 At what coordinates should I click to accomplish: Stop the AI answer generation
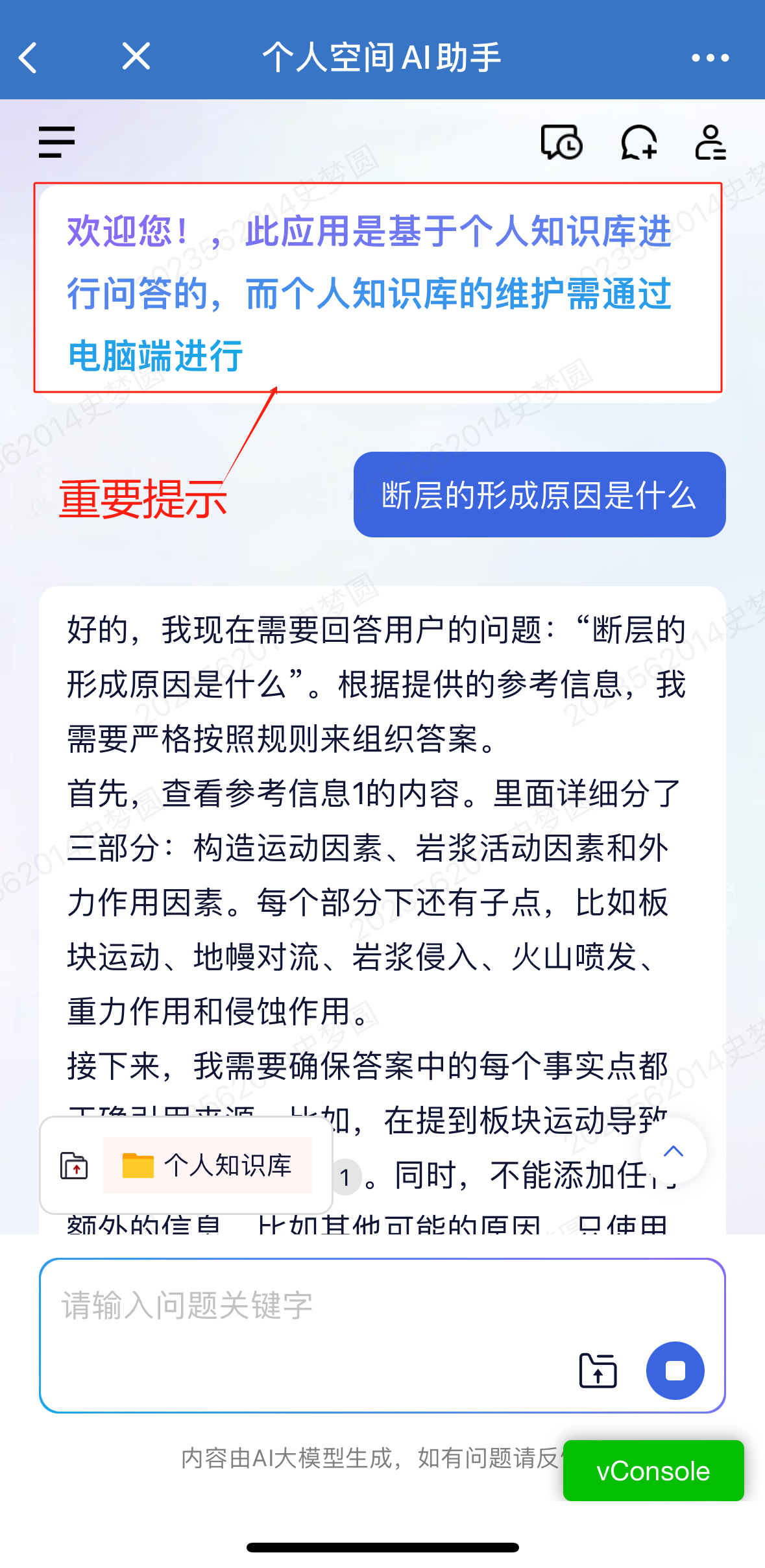click(675, 1371)
